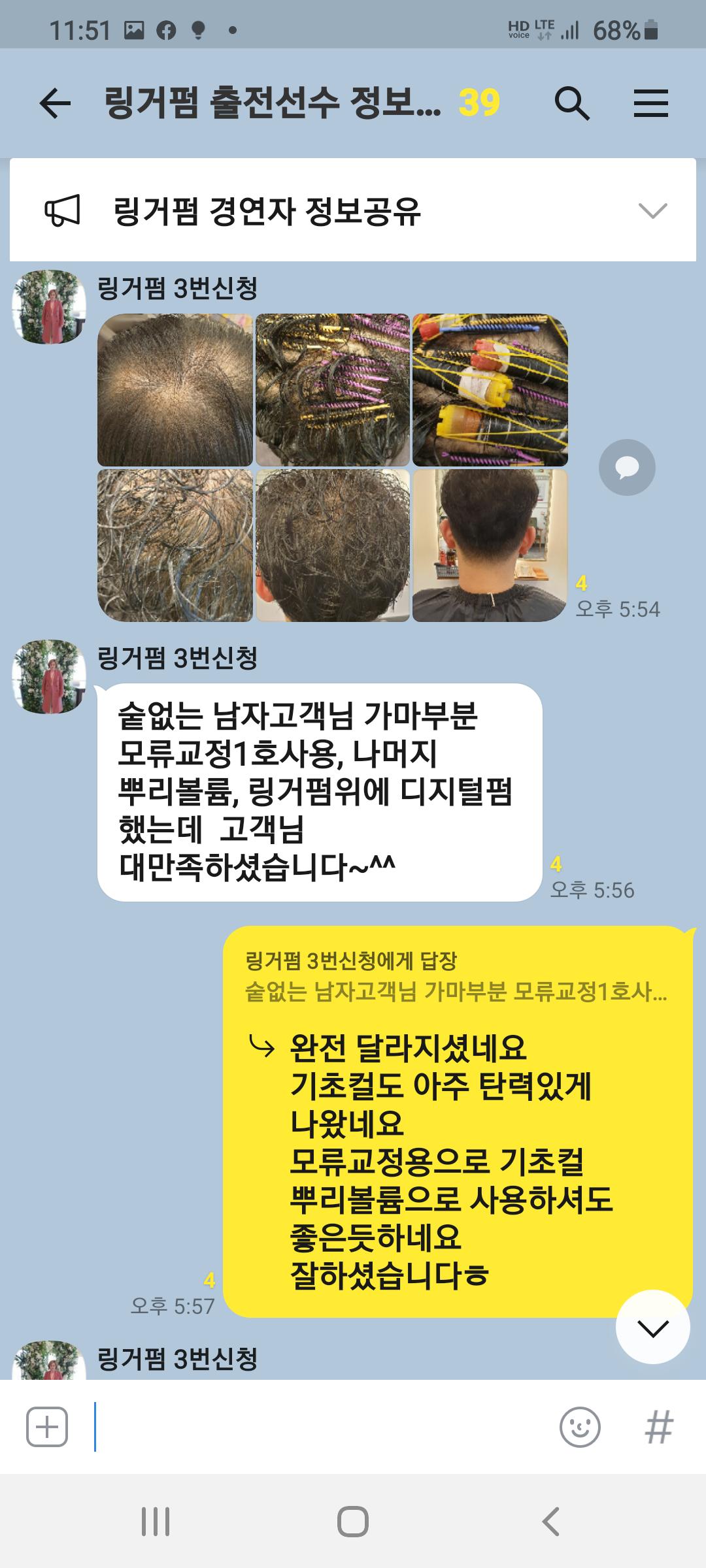Search within this chat
Viewport: 706px width, 1568px height.
(572, 103)
